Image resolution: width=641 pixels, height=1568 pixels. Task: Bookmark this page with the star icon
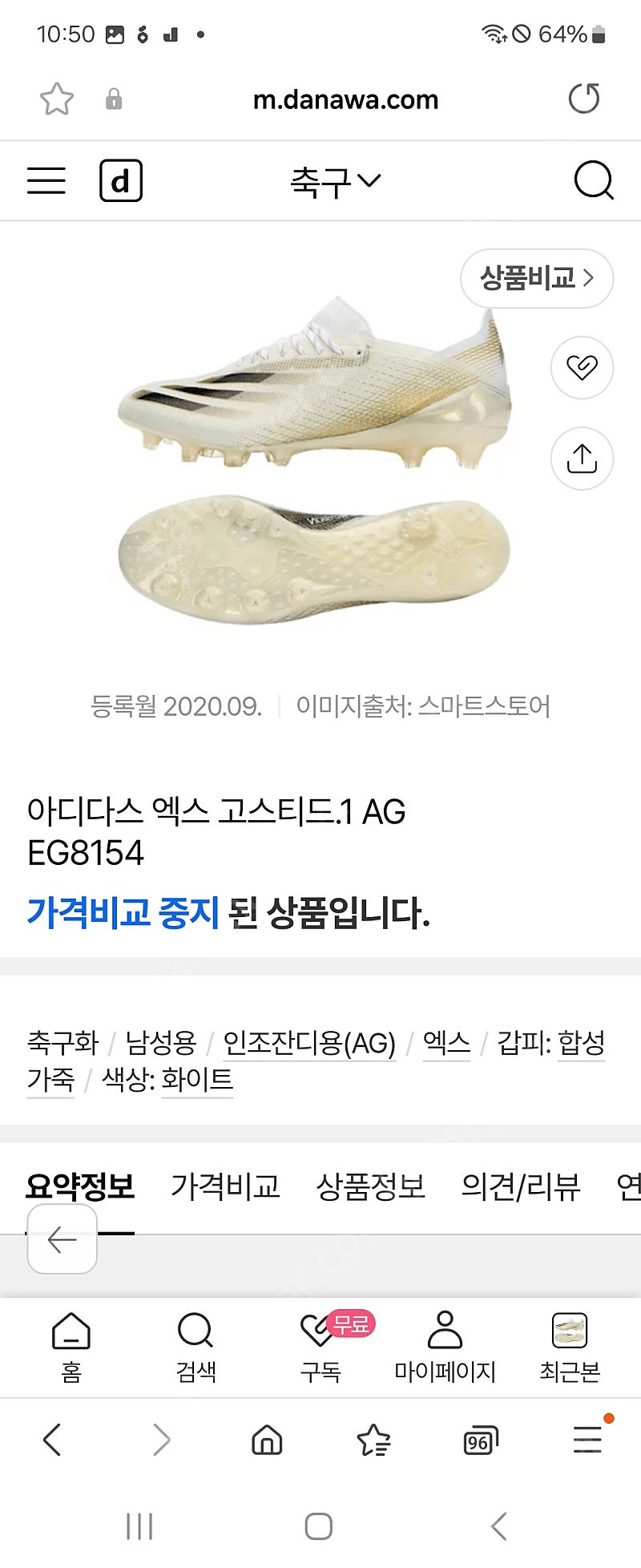(57, 99)
